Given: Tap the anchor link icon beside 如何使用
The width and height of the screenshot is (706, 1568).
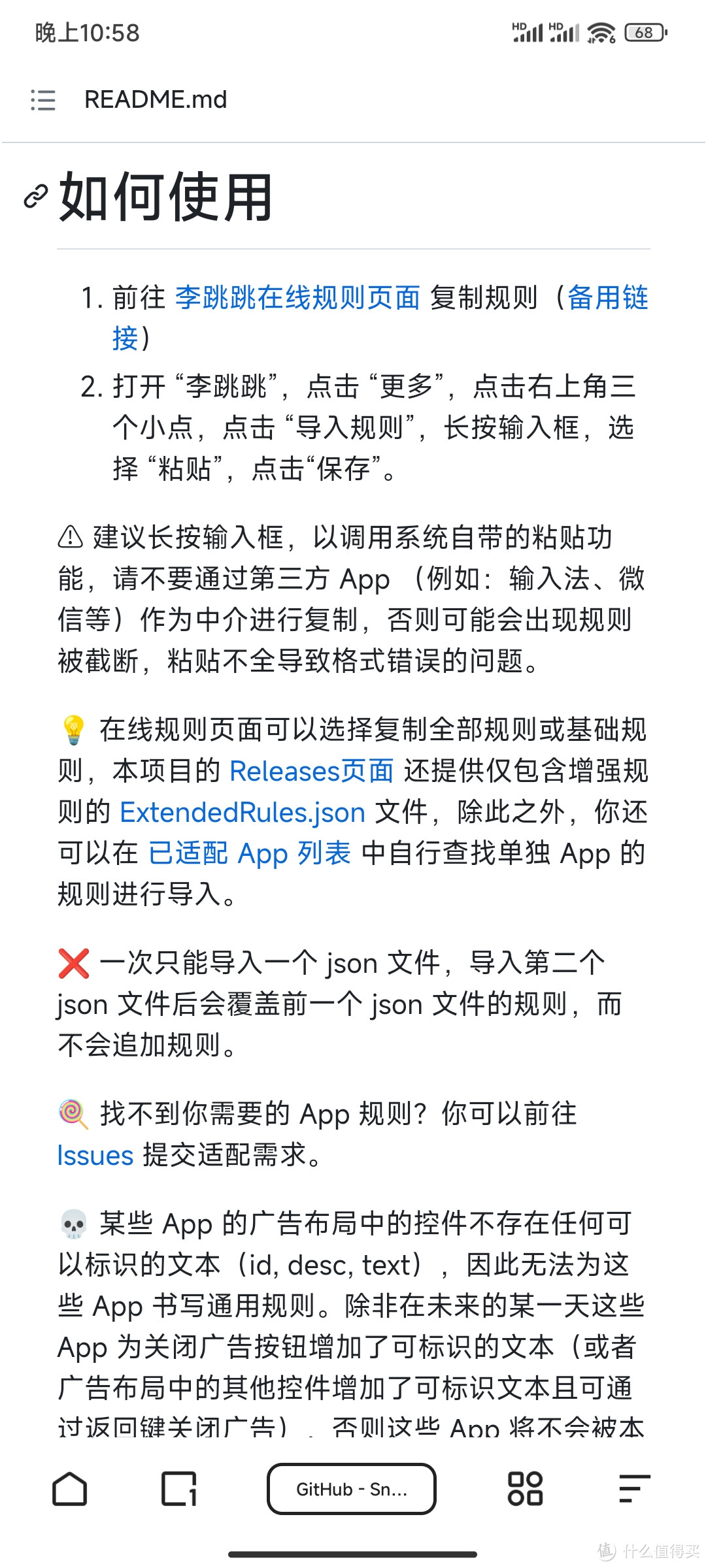Looking at the screenshot, I should click(36, 196).
